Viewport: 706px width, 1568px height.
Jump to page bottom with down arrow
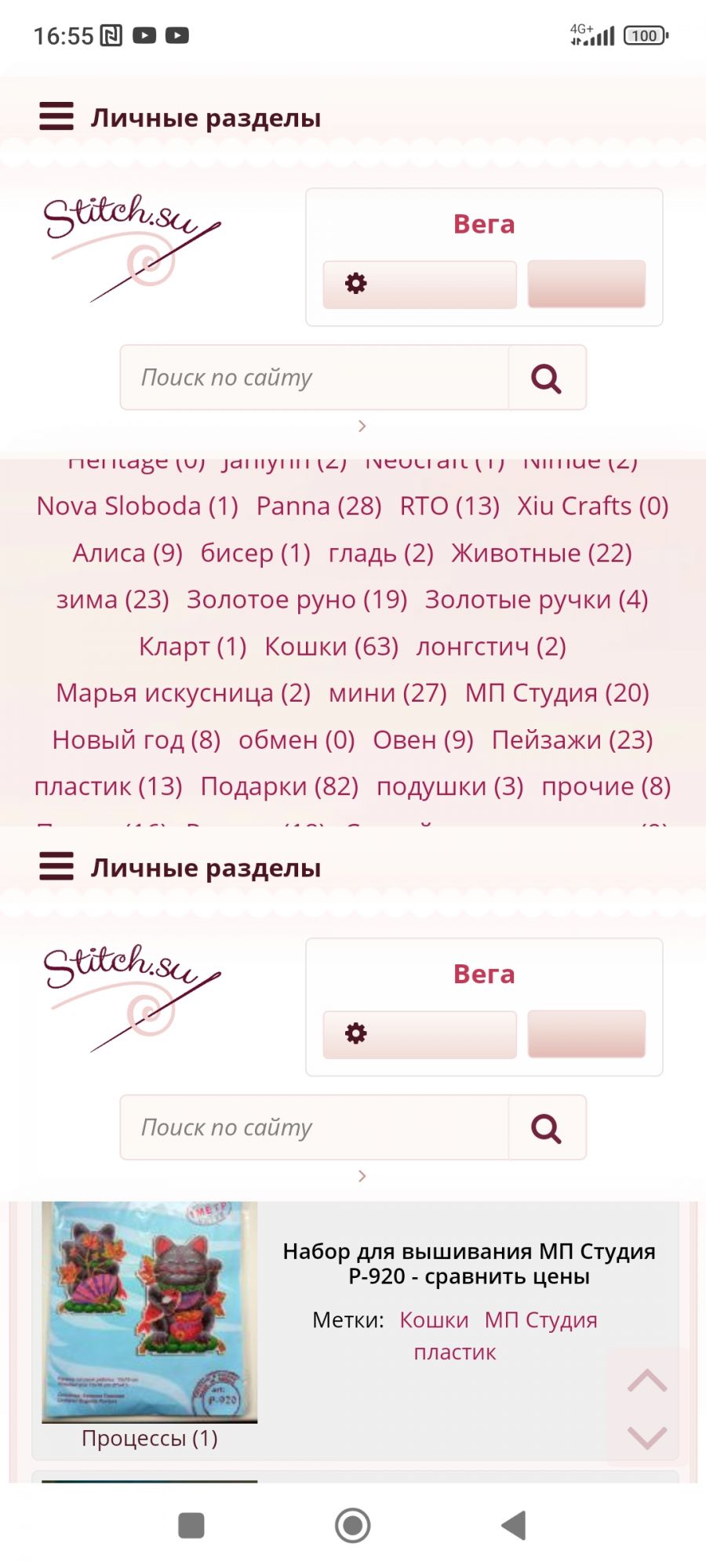click(x=647, y=1437)
